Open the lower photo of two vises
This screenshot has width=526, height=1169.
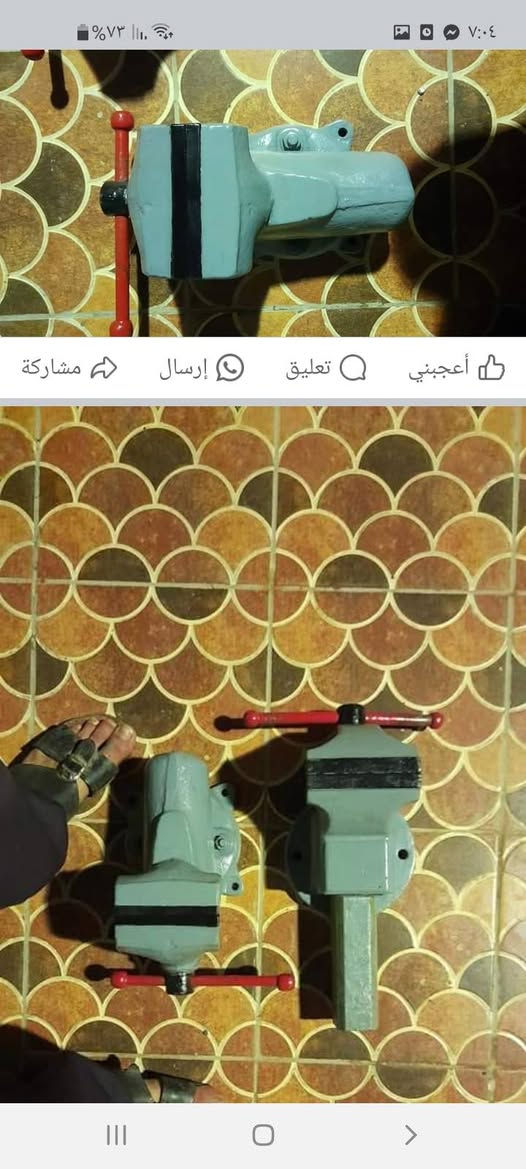click(x=263, y=754)
